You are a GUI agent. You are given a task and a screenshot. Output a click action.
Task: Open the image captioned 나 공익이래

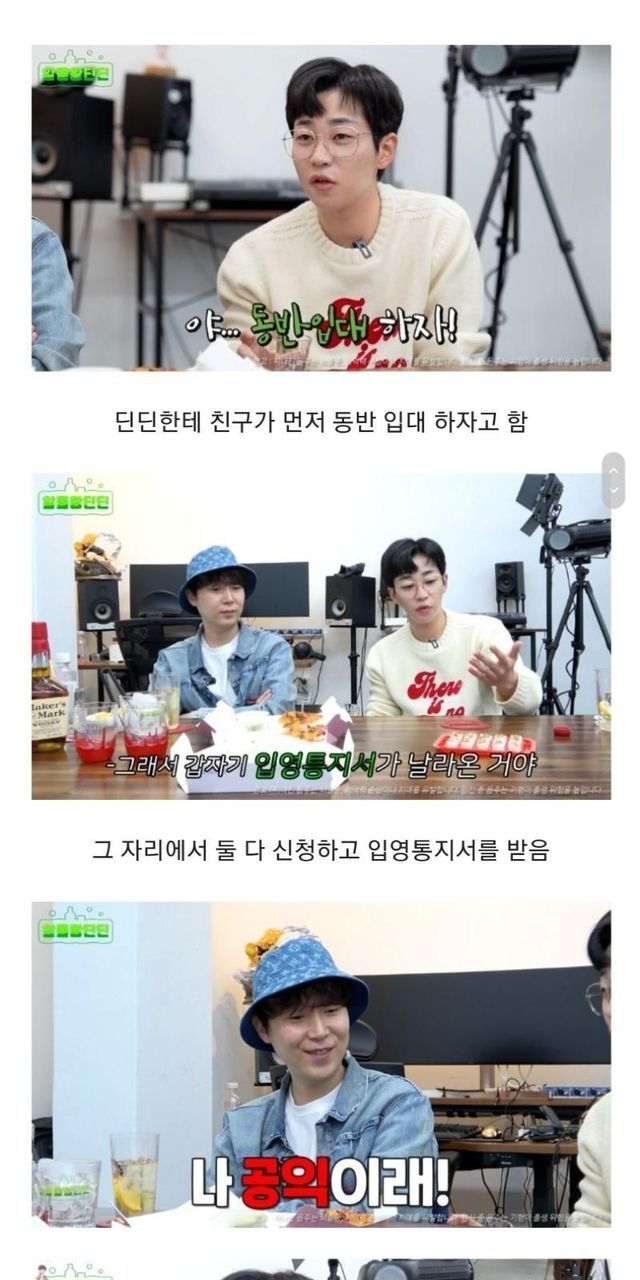pos(320,1064)
